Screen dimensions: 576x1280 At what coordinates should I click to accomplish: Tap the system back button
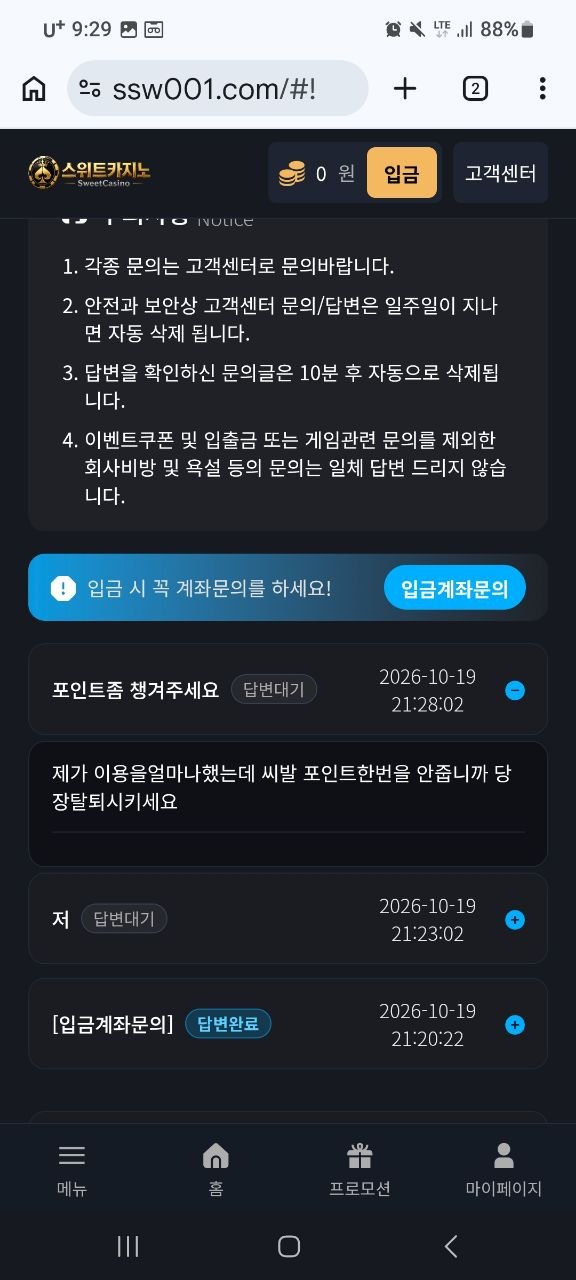click(451, 1246)
